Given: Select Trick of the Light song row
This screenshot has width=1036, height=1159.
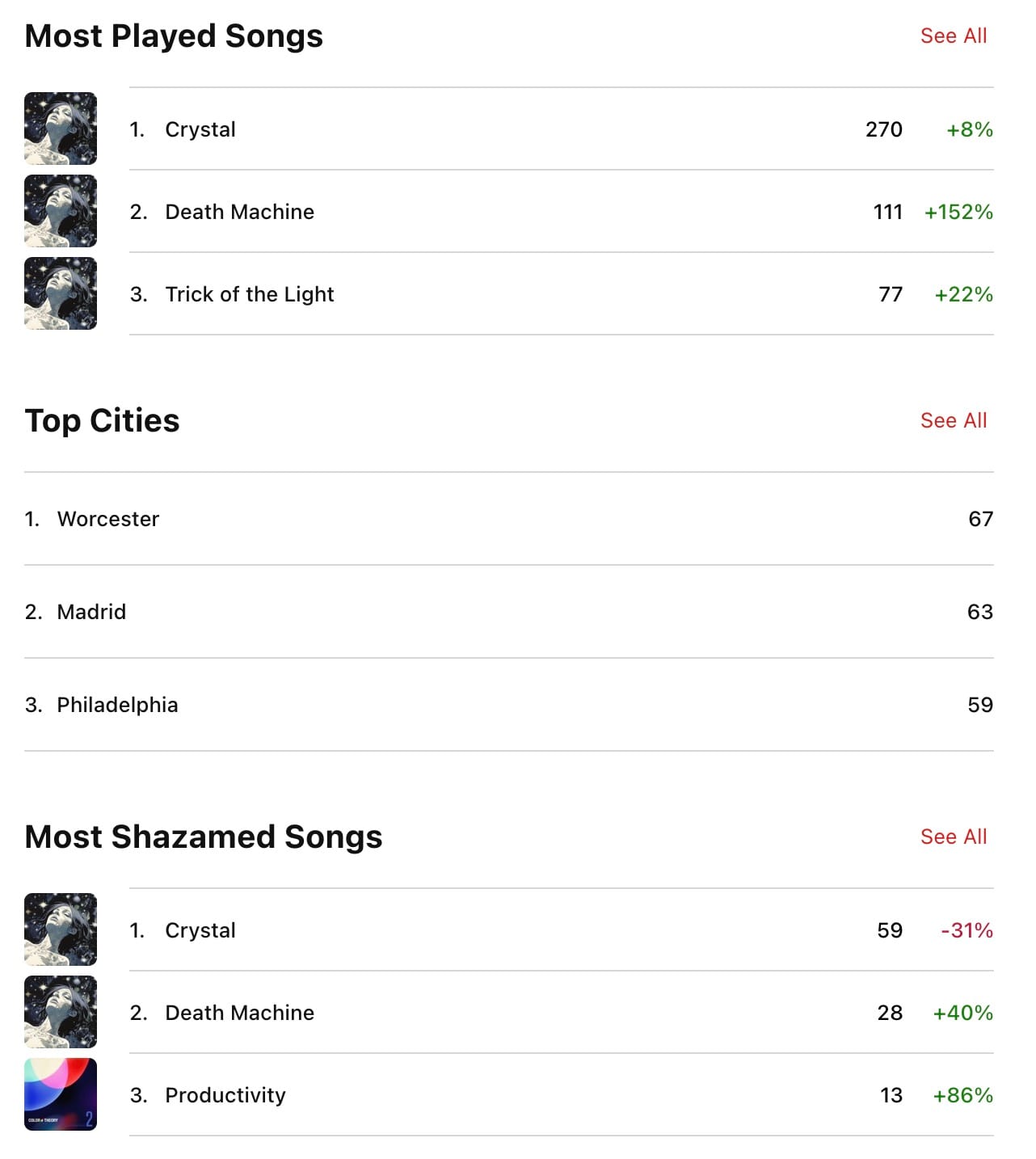Looking at the screenshot, I should click(x=250, y=293).
